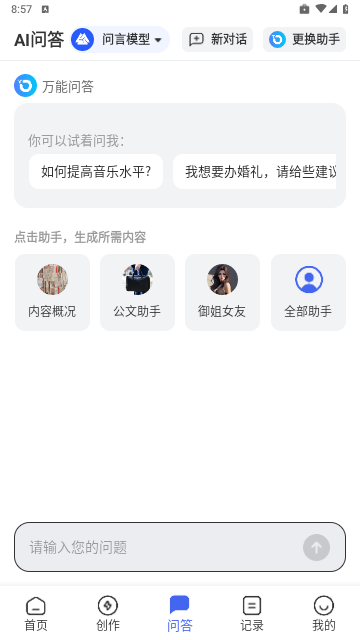The image size is (360, 640).
Task: Switch to the 创作 tab
Action: (108, 613)
